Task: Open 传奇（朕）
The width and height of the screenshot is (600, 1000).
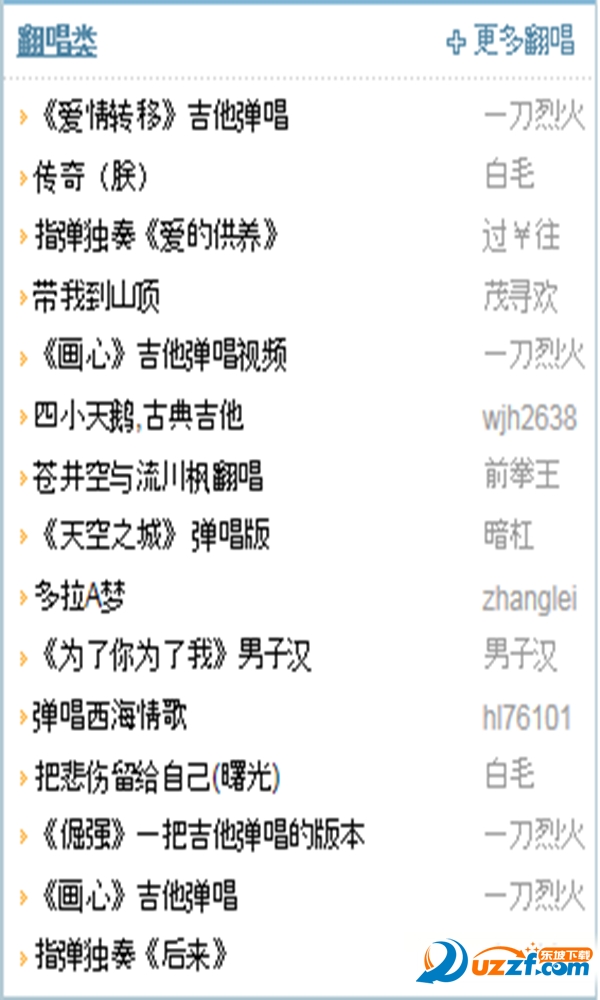Action: (x=92, y=177)
